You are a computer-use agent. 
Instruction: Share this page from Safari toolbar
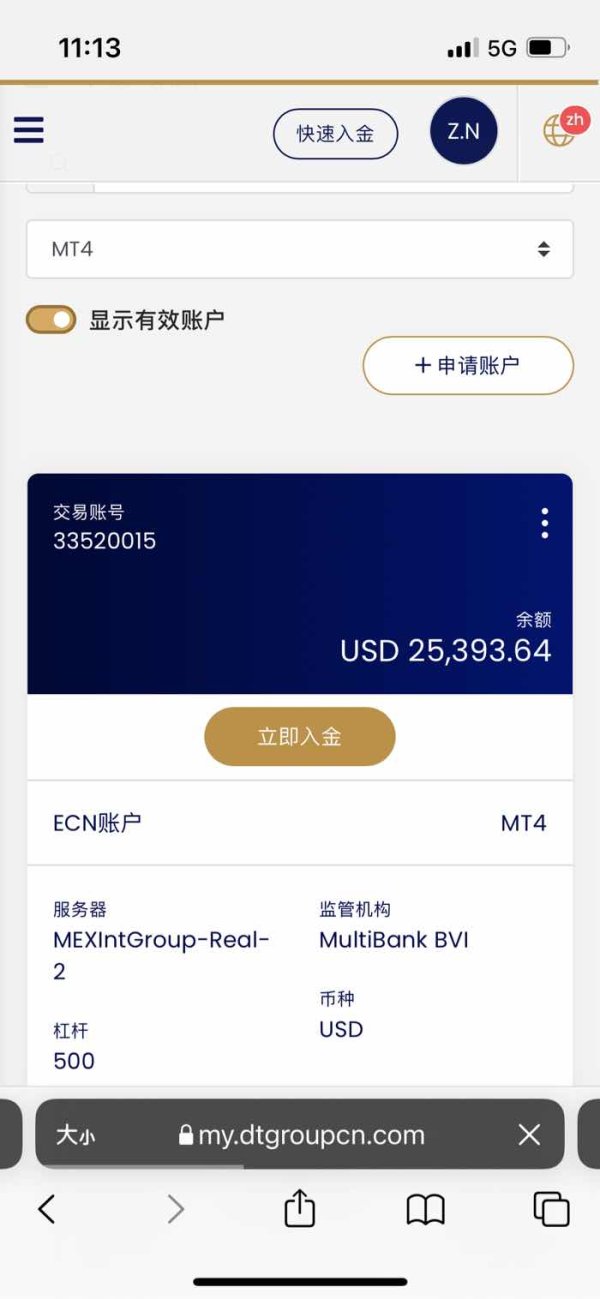(x=300, y=1208)
